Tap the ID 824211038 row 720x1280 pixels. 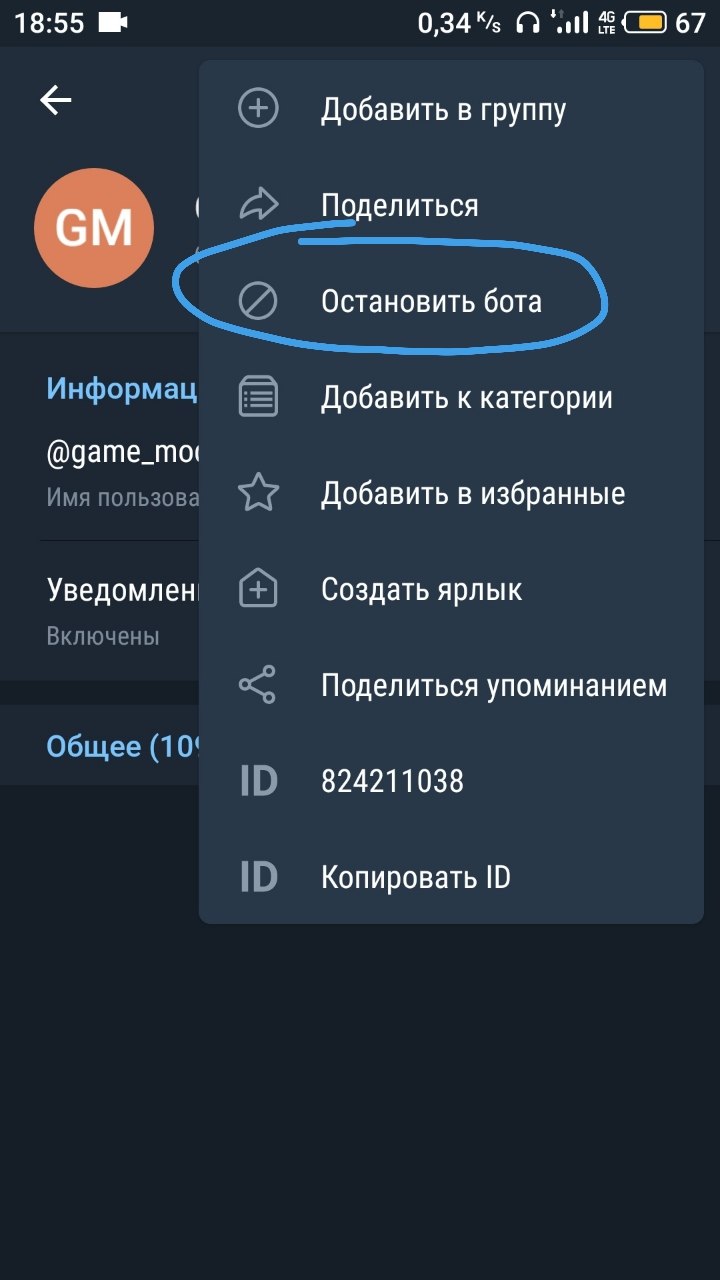(x=392, y=782)
